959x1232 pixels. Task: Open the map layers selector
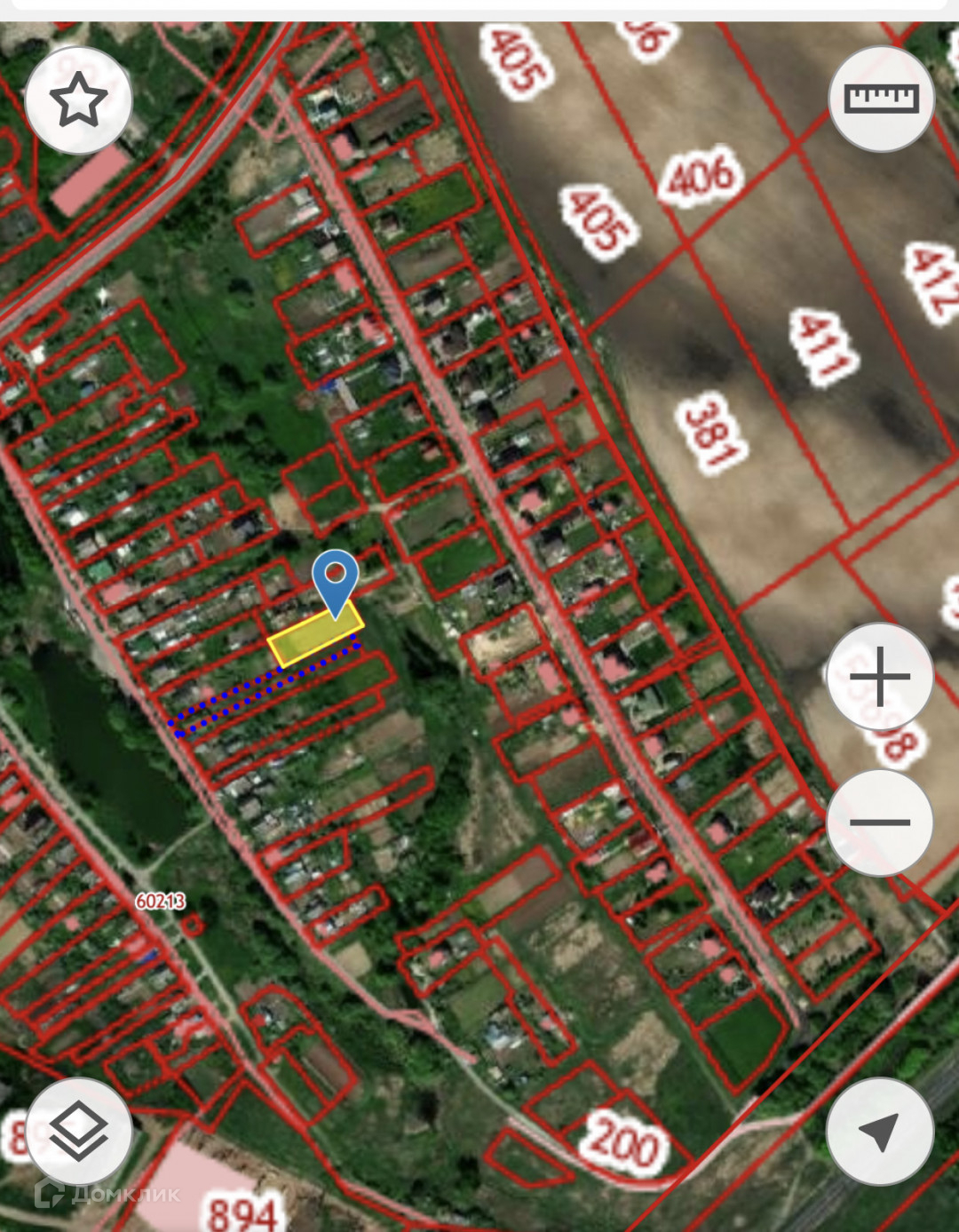coord(79,1132)
